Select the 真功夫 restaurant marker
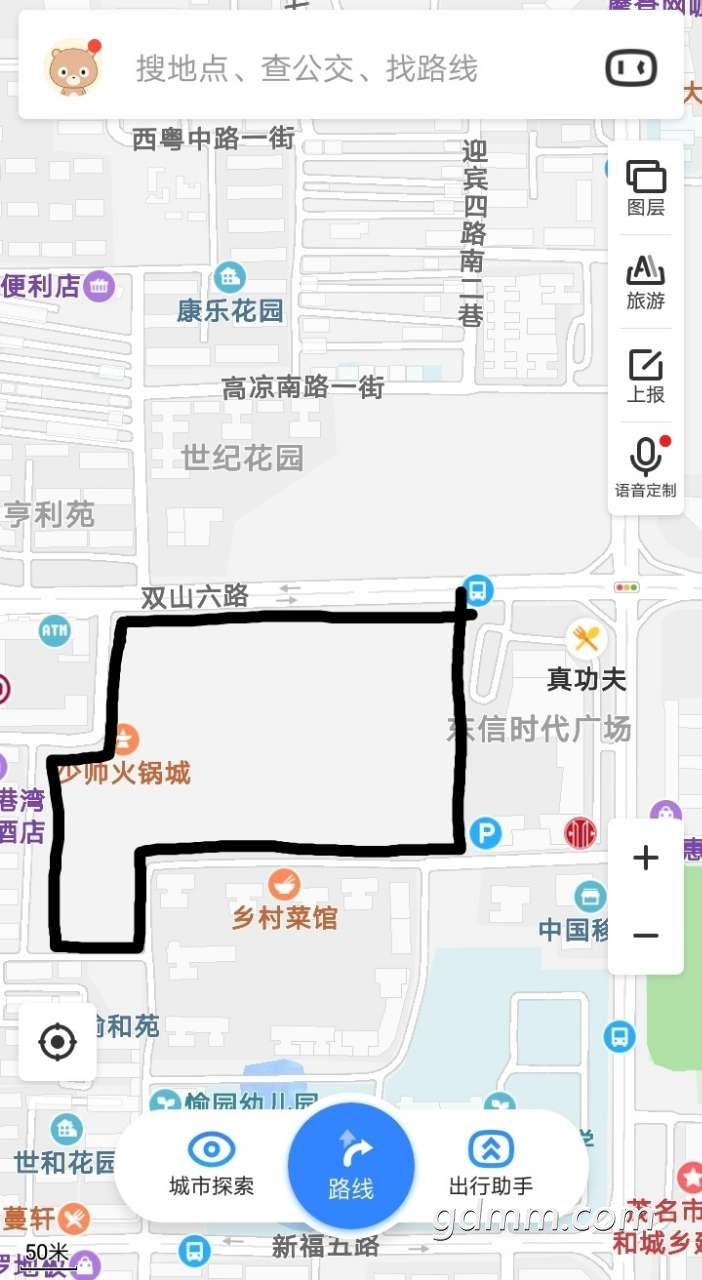The height and width of the screenshot is (1280, 702). coord(585,639)
